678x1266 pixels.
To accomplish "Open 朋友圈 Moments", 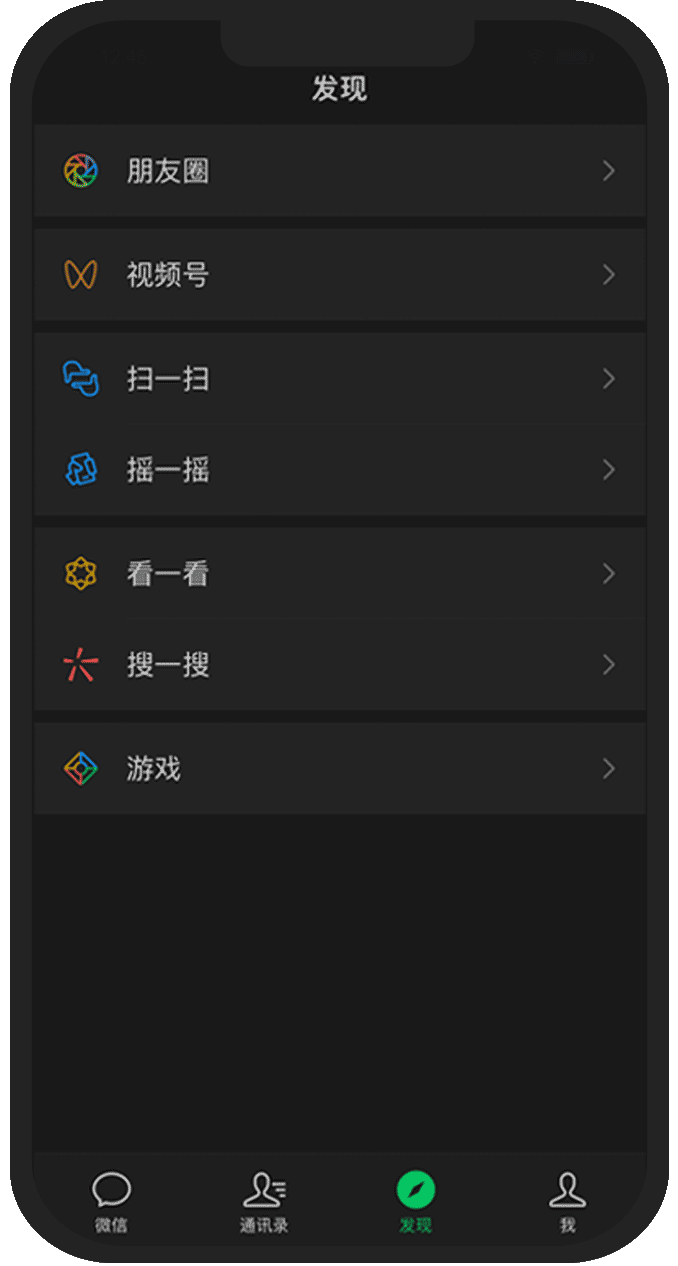I will [339, 171].
